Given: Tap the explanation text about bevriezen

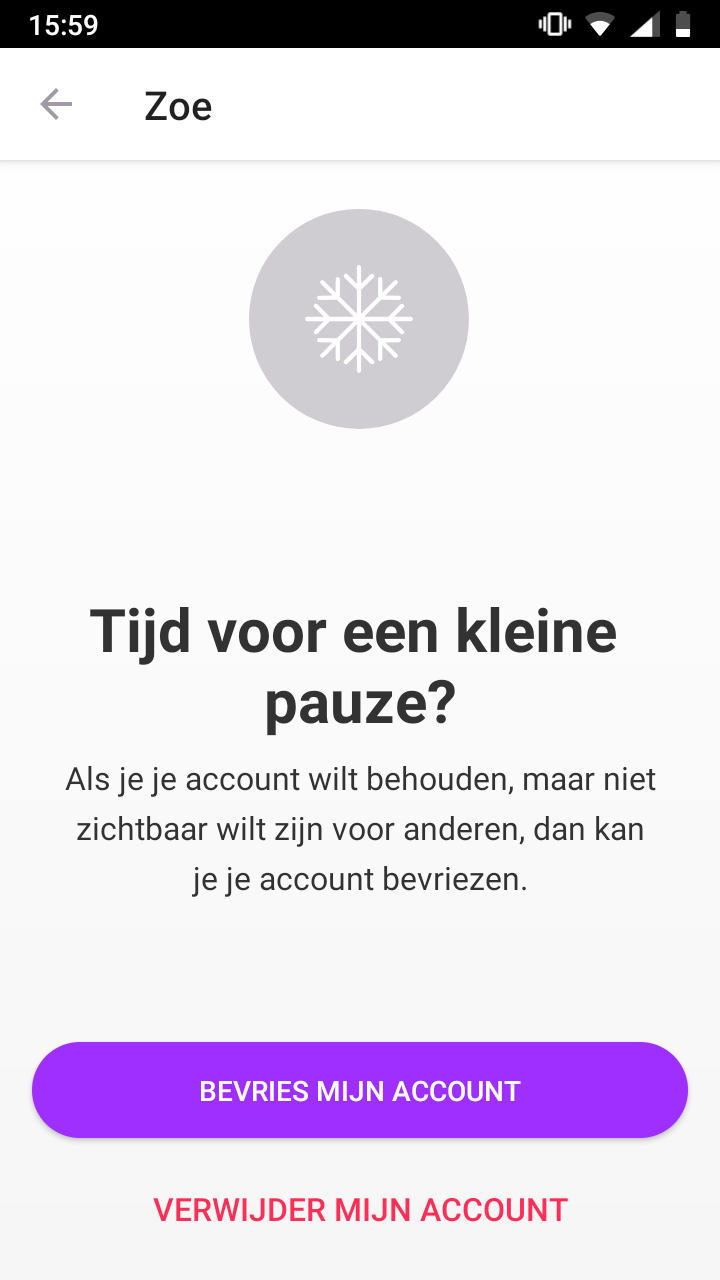Looking at the screenshot, I should click(x=359, y=828).
